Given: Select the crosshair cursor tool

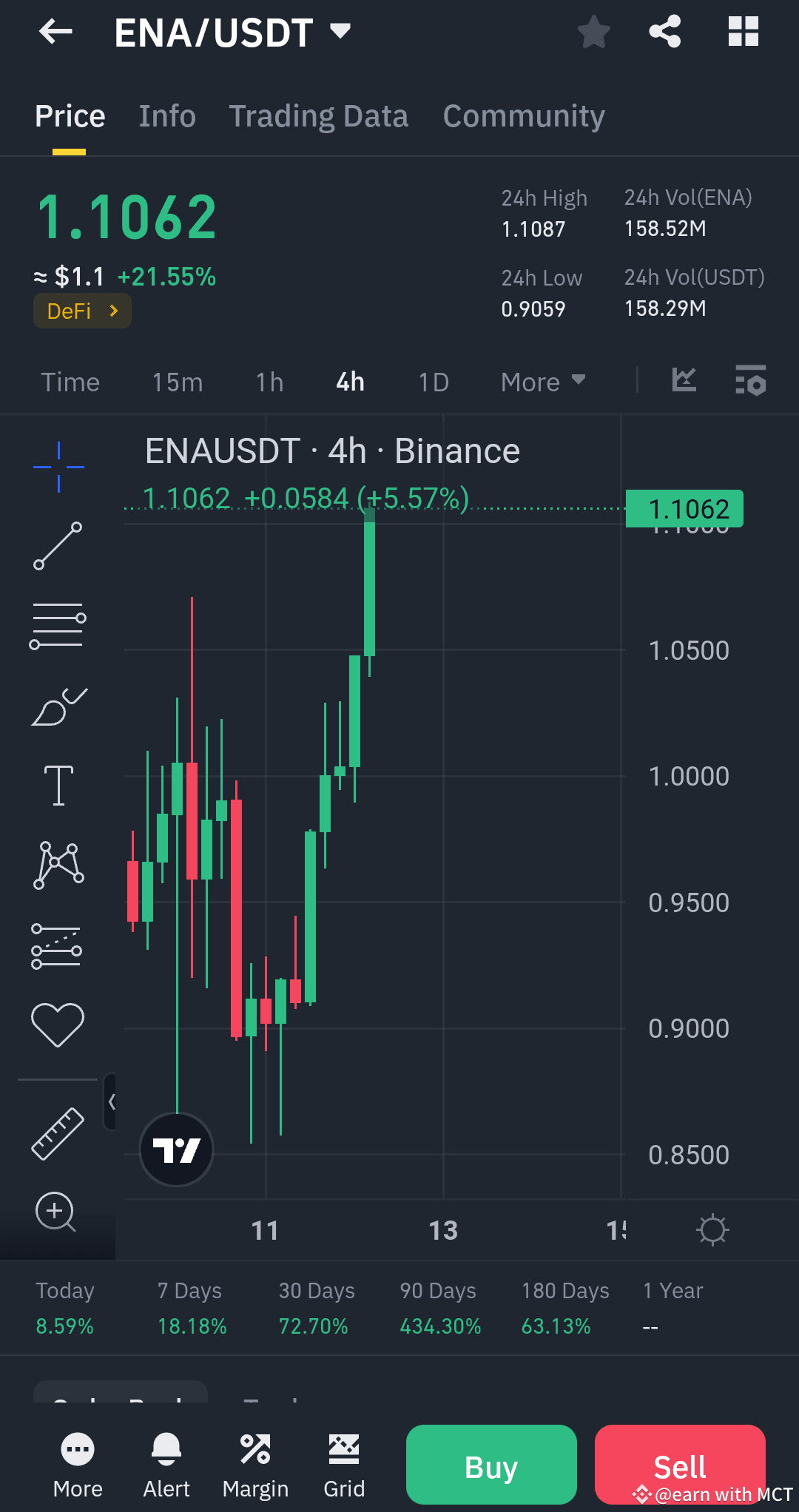Looking at the screenshot, I should pos(59,466).
